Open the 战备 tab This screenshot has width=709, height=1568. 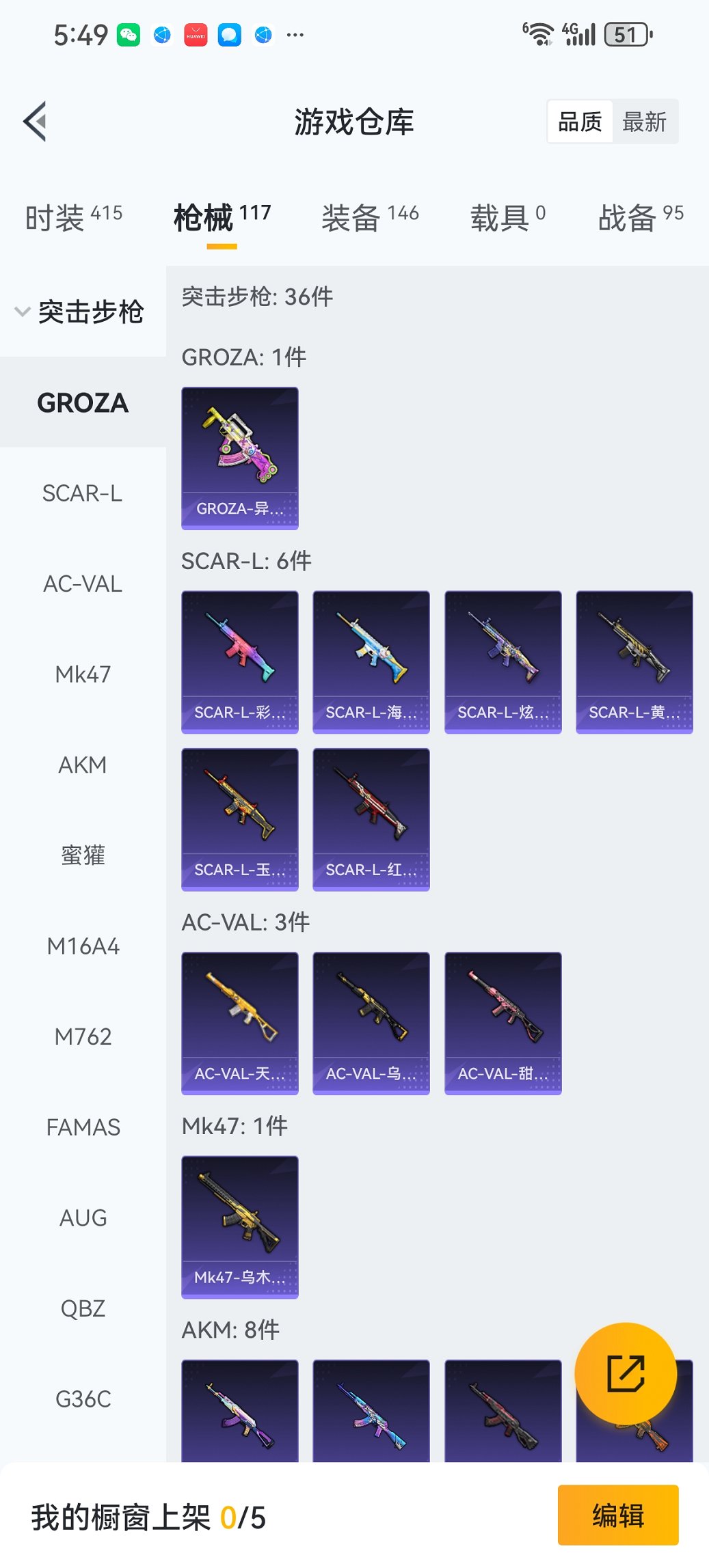[640, 217]
